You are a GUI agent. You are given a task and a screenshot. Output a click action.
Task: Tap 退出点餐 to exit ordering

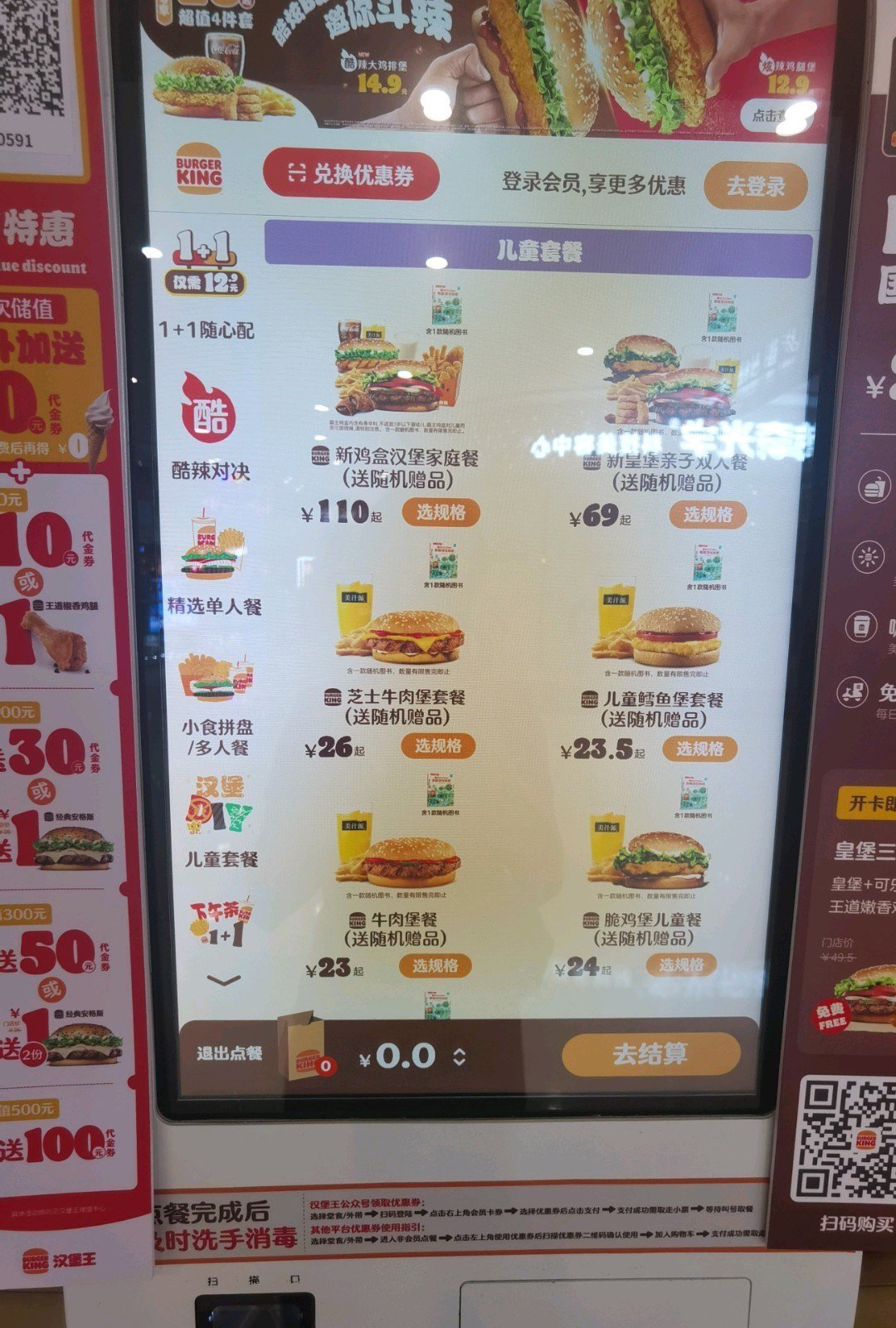(x=229, y=1053)
